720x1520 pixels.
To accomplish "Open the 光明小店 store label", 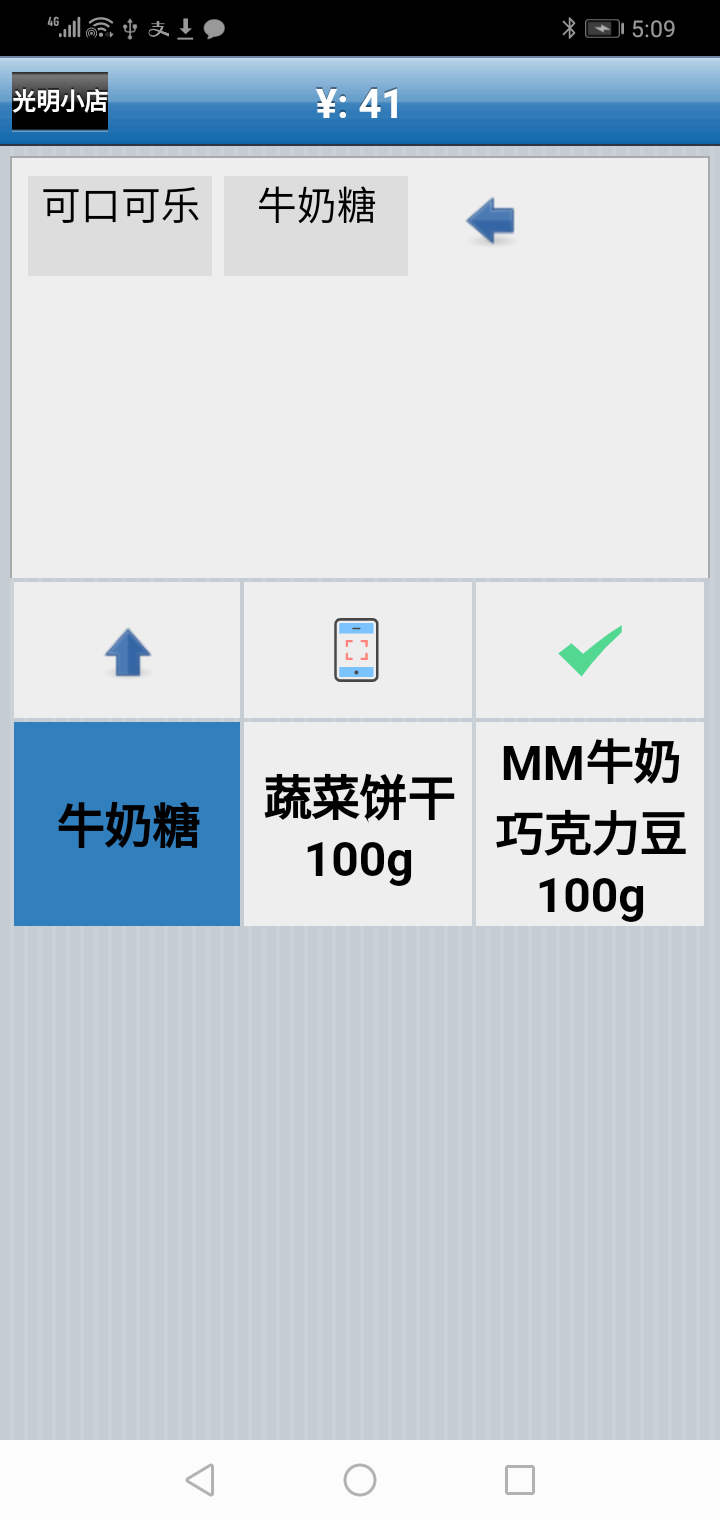I will point(58,101).
